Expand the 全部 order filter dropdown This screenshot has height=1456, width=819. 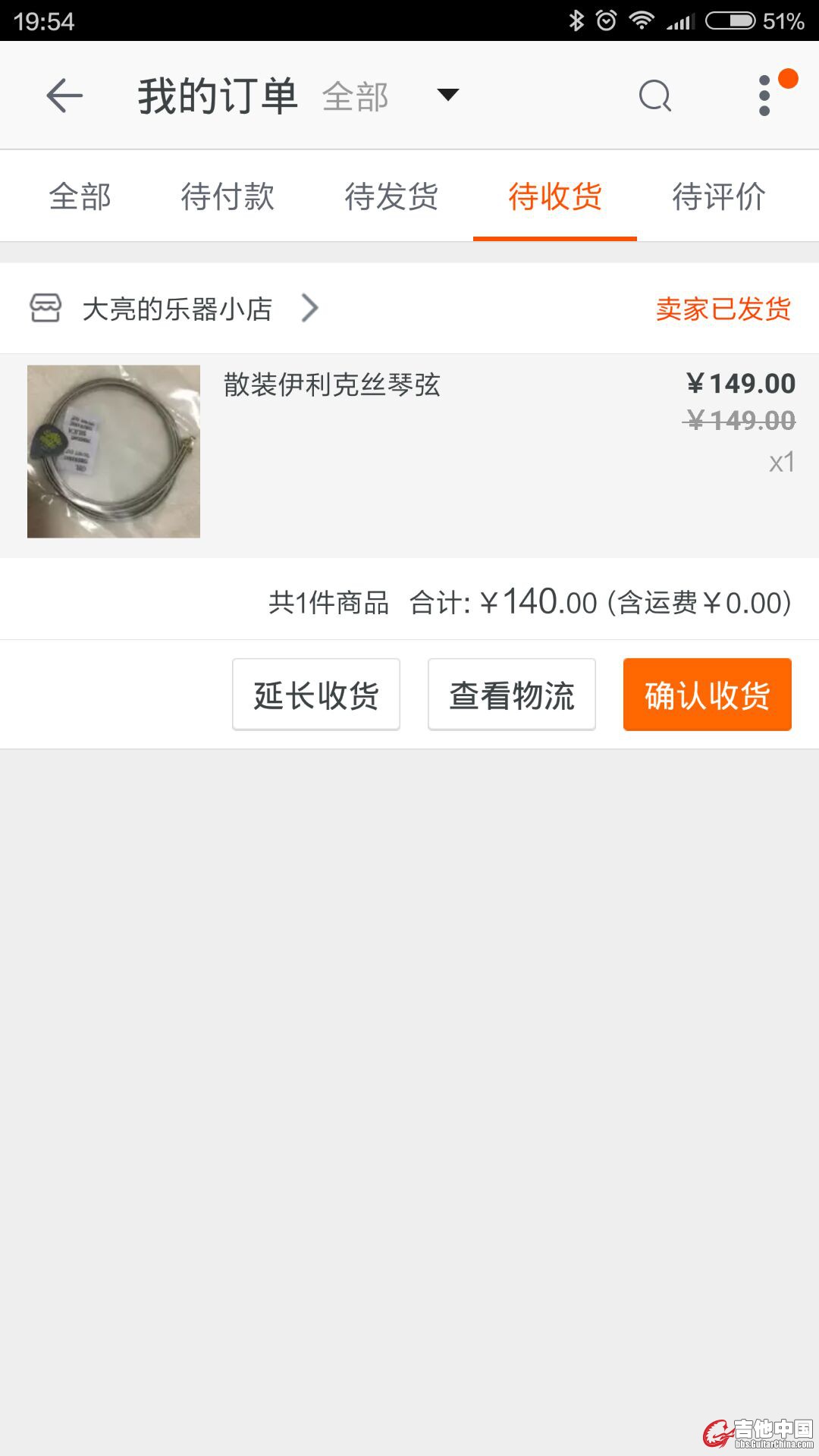(x=447, y=95)
